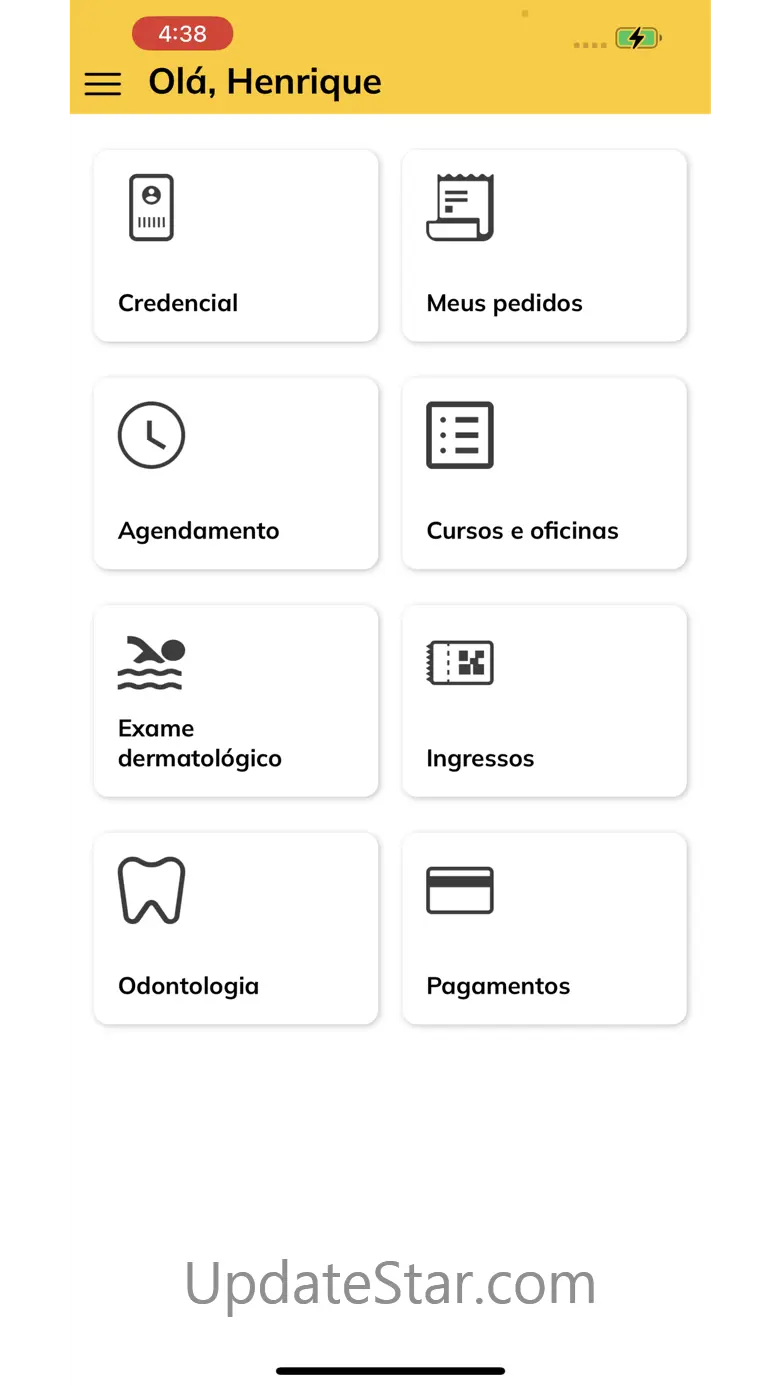Viewport: 780px width, 1387px height.
Task: View Meus pedidos
Action: coord(544,246)
